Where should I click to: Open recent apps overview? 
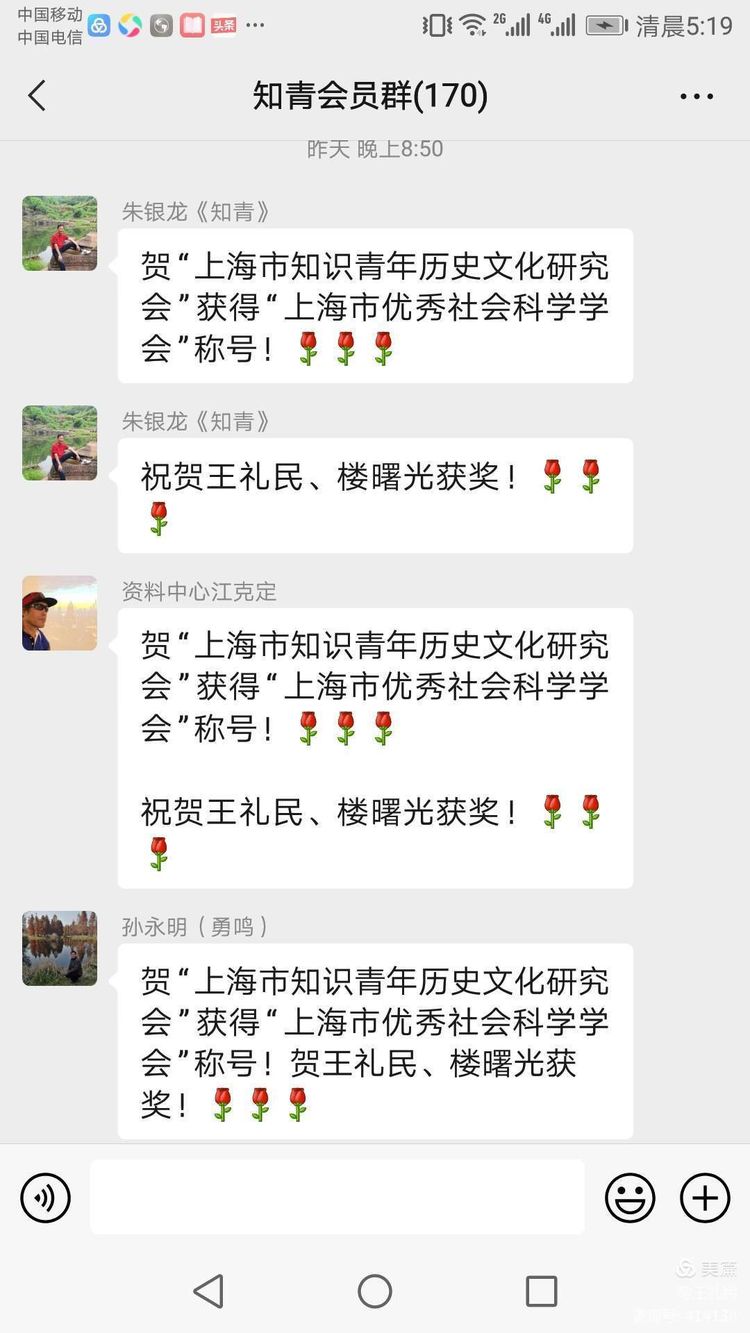[541, 1291]
